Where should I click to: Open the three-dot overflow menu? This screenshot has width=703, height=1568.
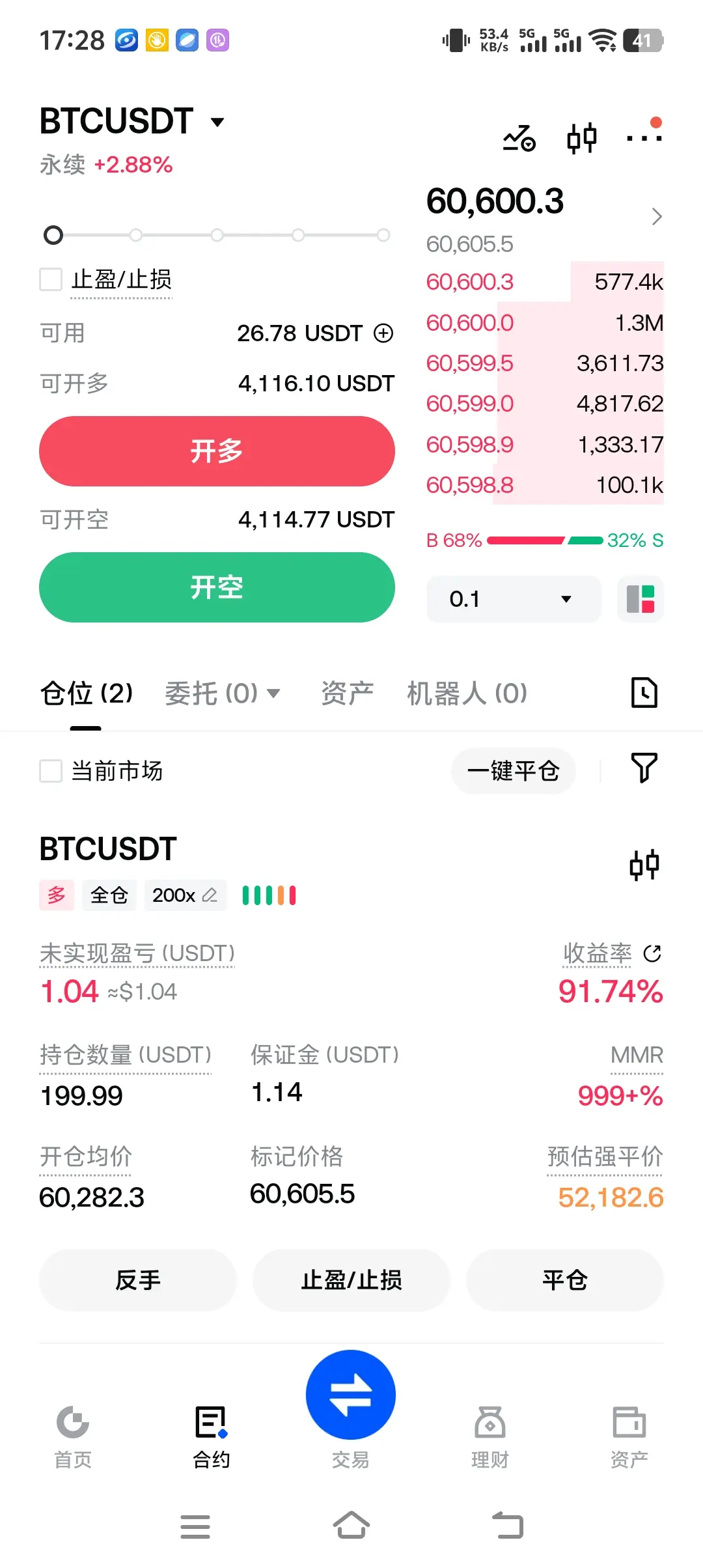(644, 136)
